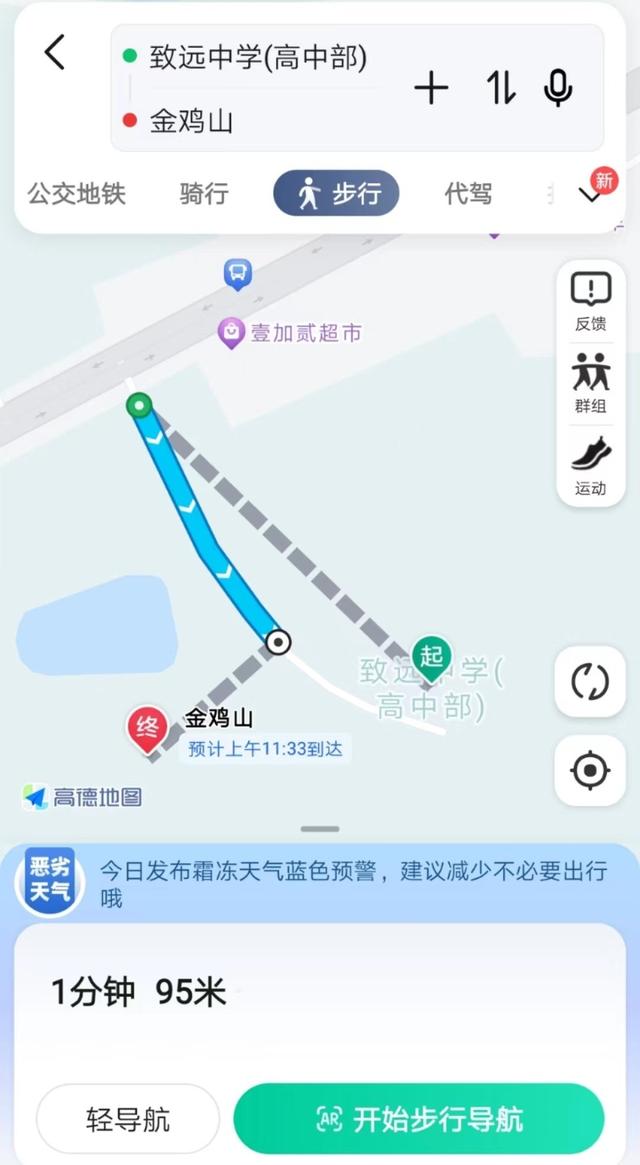Open the 运动 sports mode
The image size is (640, 1165).
(591, 466)
